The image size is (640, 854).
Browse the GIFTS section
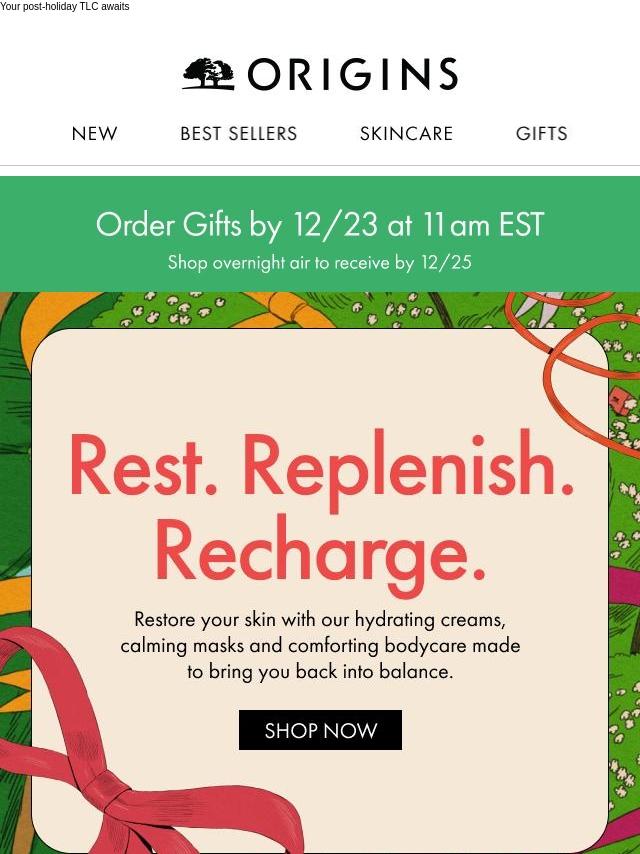point(542,134)
